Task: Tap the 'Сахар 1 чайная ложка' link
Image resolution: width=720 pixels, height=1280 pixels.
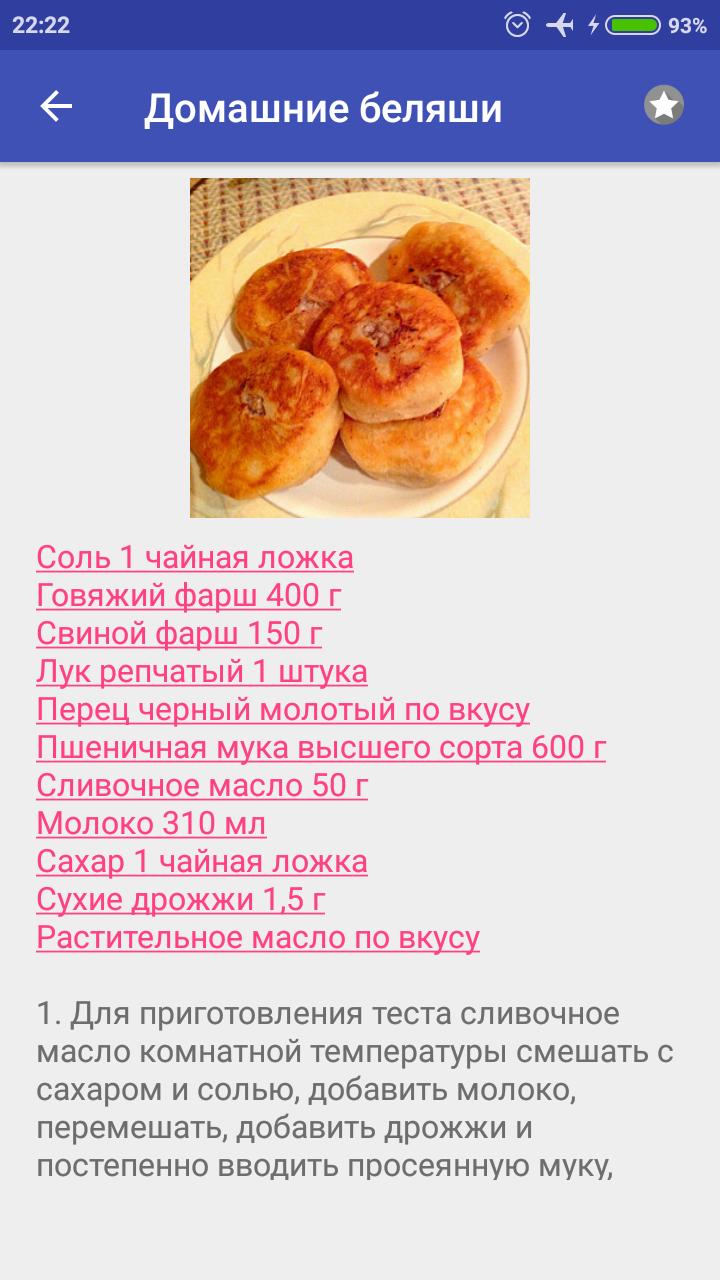Action: click(x=201, y=862)
